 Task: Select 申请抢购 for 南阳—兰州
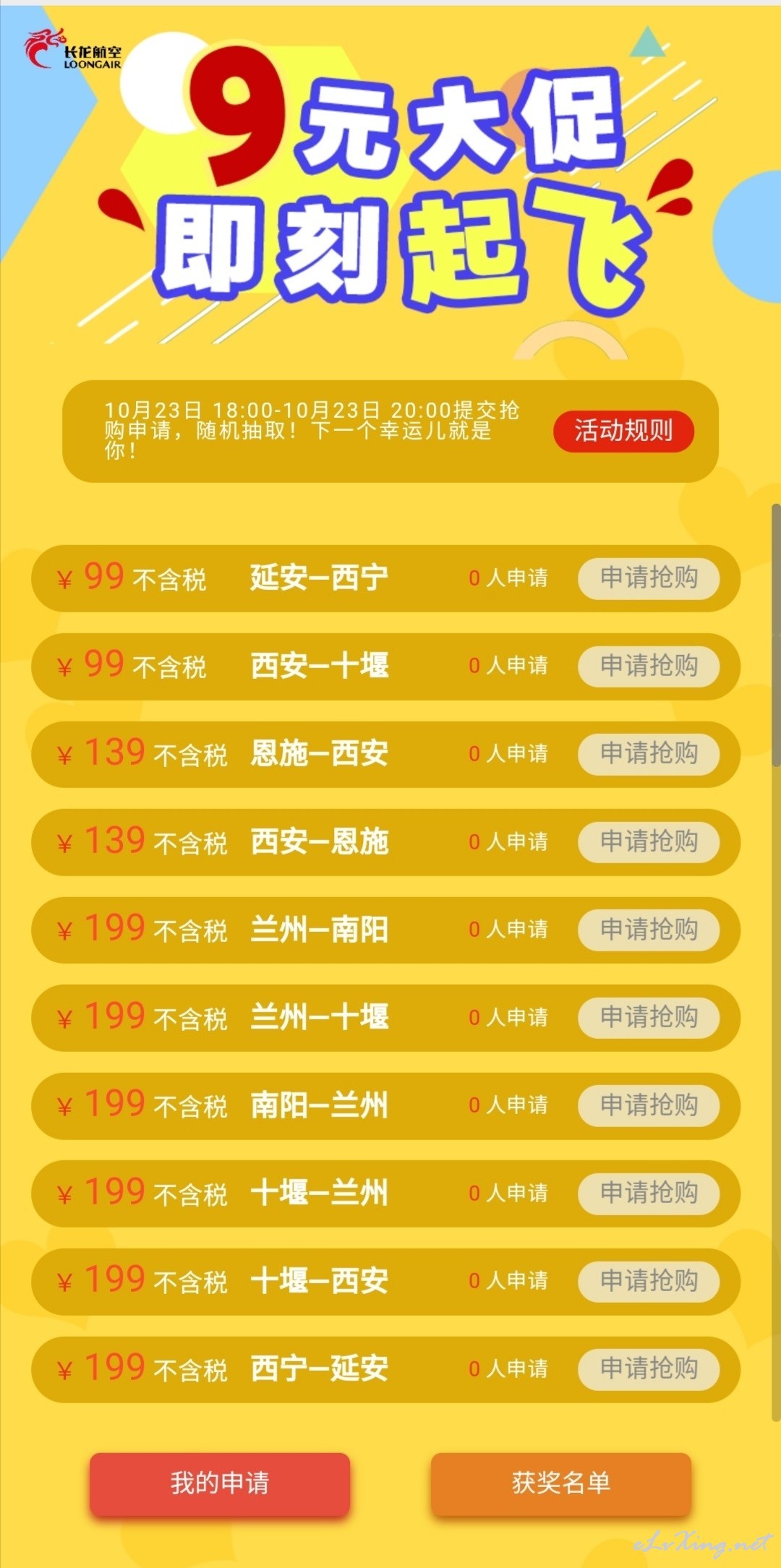pos(649,1105)
